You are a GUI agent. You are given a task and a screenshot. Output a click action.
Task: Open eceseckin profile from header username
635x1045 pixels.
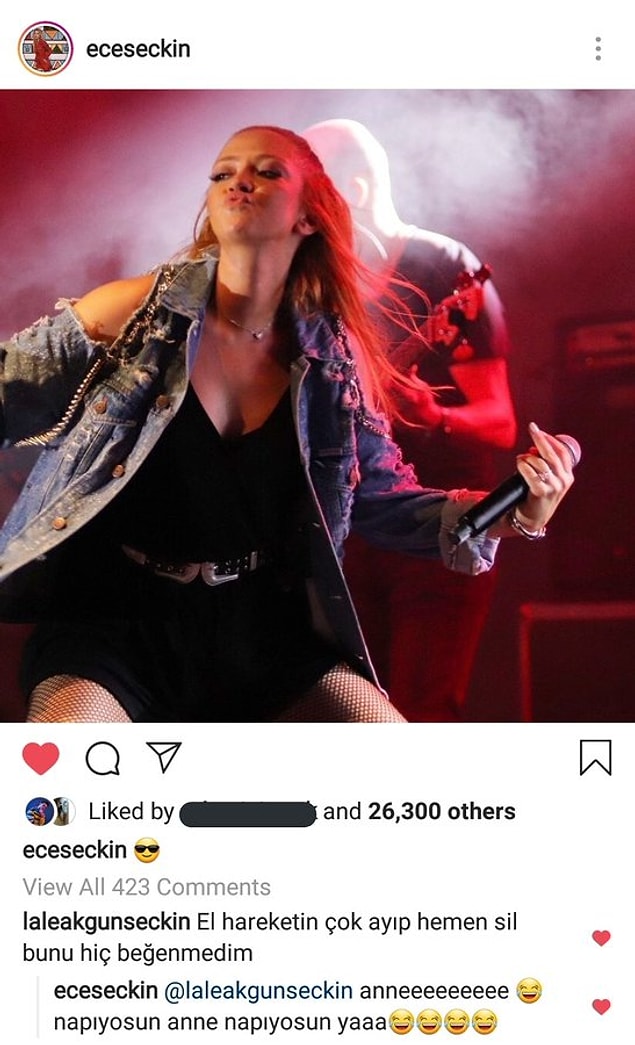pos(138,49)
